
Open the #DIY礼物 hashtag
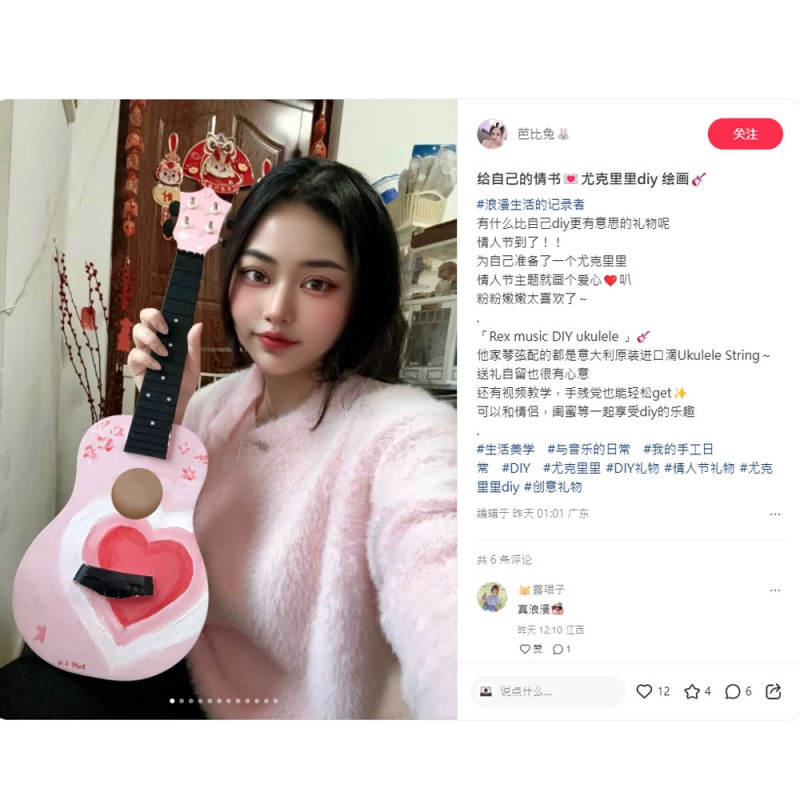click(x=632, y=468)
